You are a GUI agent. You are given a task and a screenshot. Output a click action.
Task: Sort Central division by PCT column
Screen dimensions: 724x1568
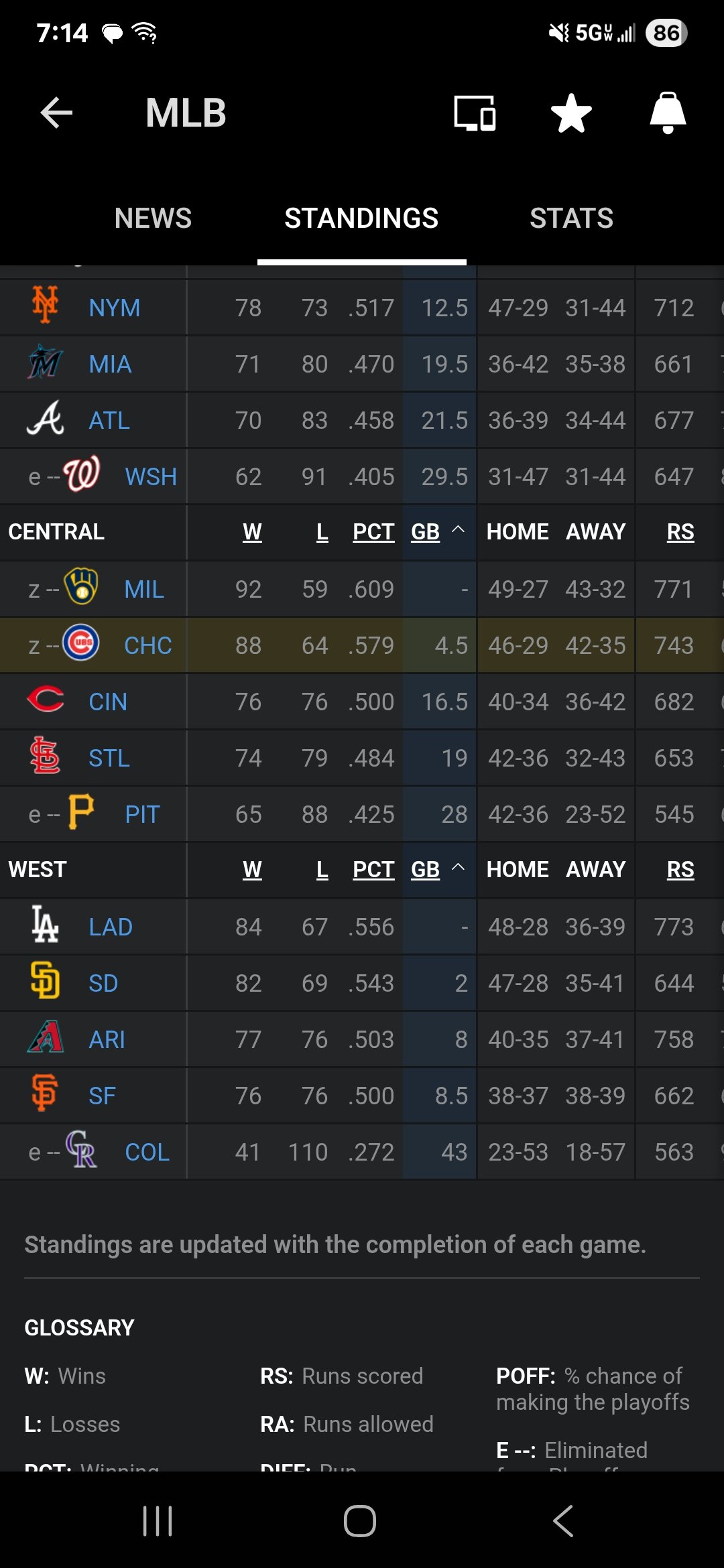[373, 532]
